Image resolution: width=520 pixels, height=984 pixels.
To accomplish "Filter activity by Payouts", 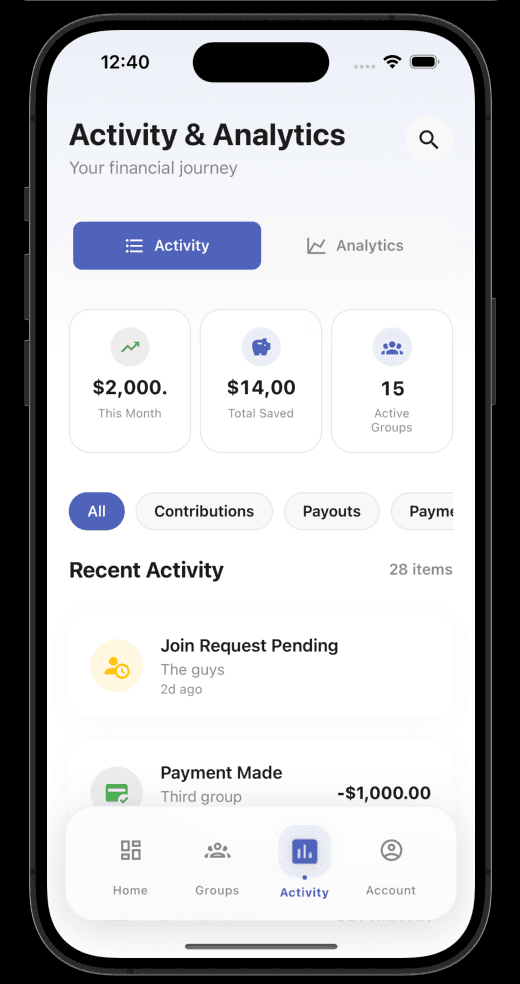I will pyautogui.click(x=332, y=511).
